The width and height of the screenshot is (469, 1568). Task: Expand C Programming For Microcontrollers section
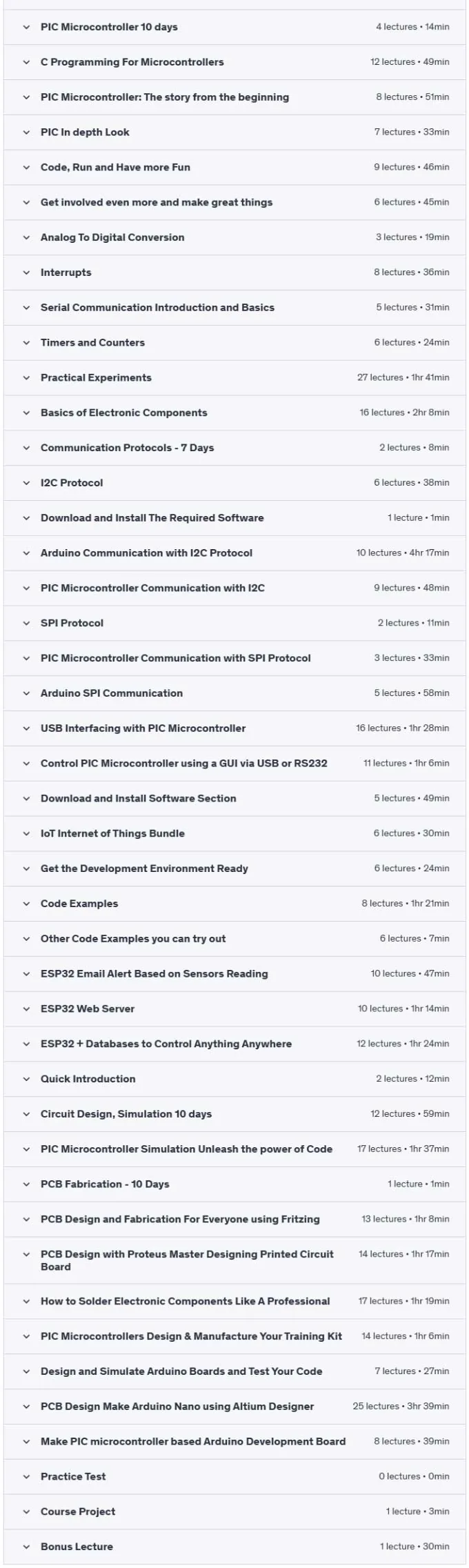tap(234, 62)
